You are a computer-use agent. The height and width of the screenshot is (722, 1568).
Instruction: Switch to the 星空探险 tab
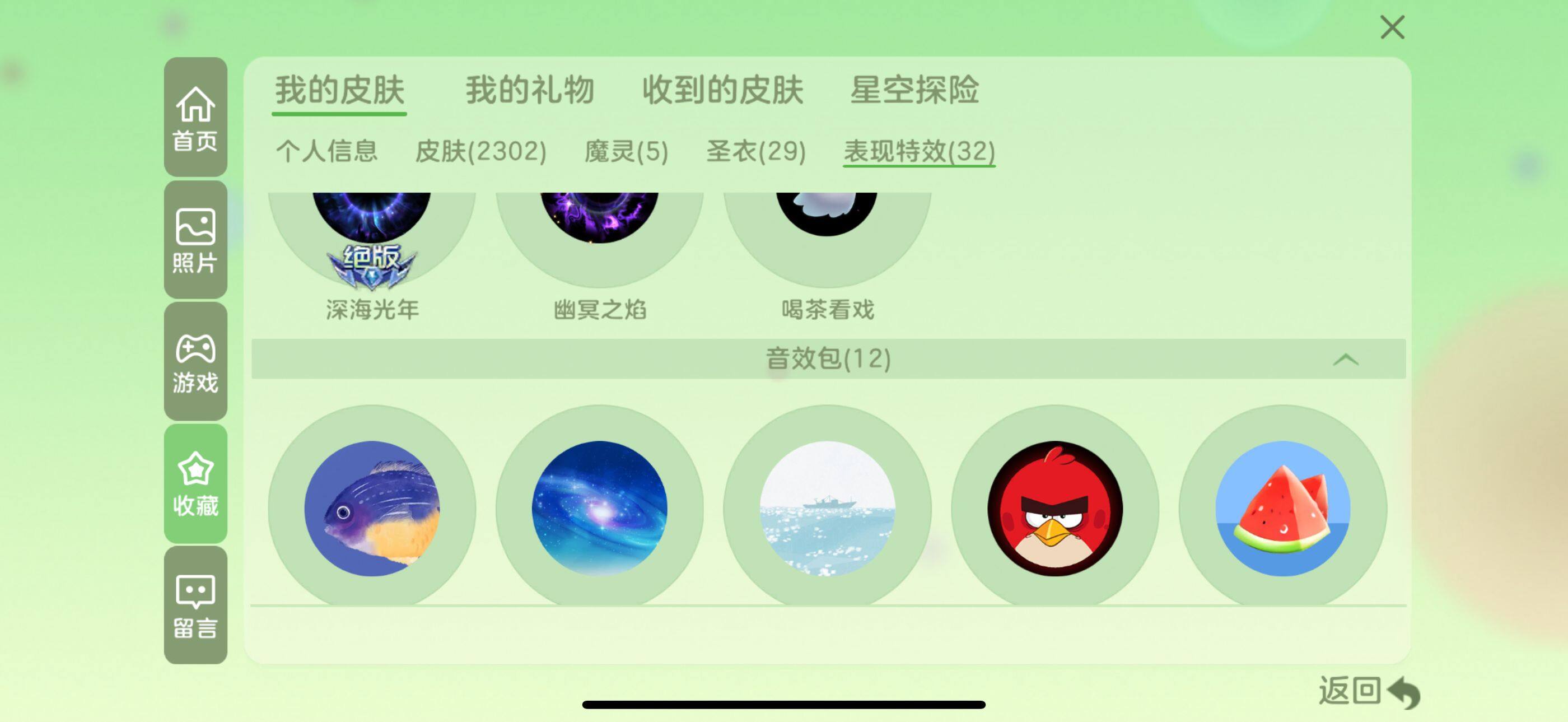[x=914, y=90]
